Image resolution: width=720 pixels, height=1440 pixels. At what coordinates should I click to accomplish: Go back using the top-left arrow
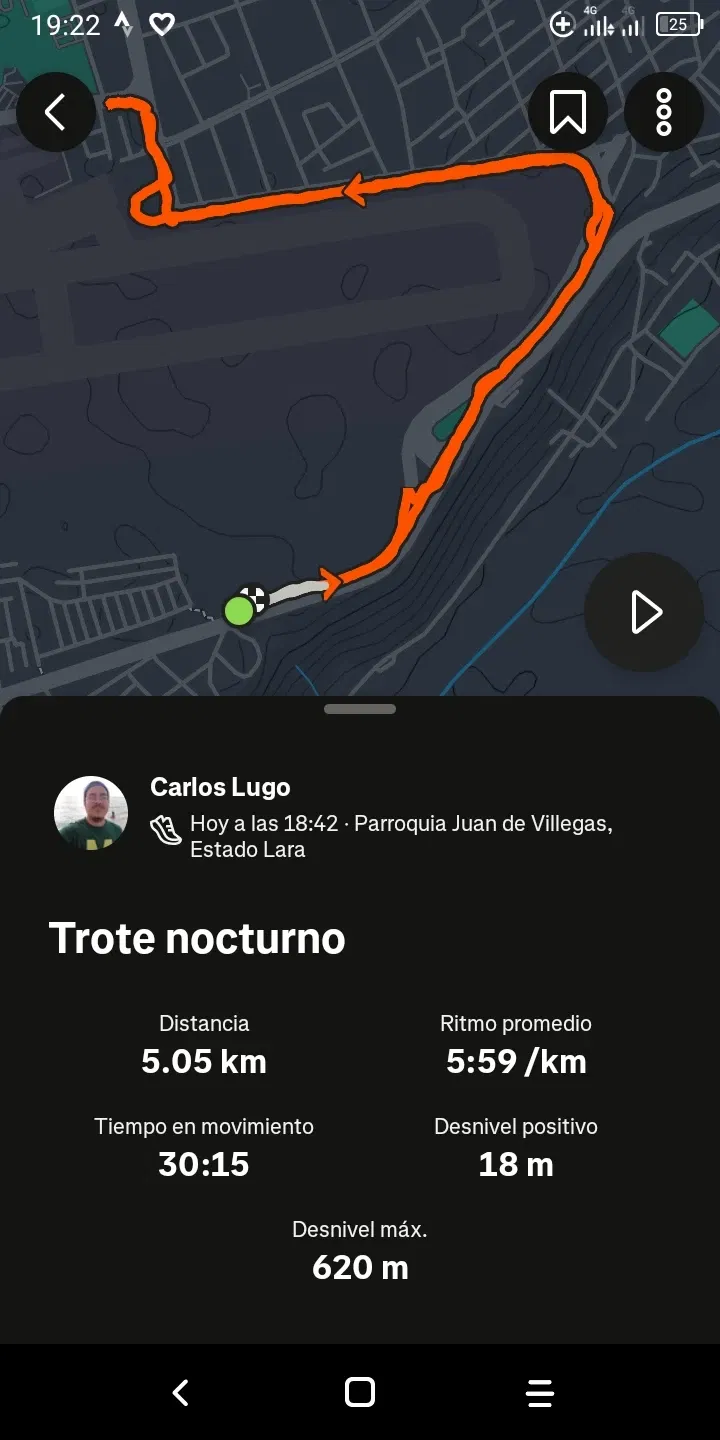56,112
